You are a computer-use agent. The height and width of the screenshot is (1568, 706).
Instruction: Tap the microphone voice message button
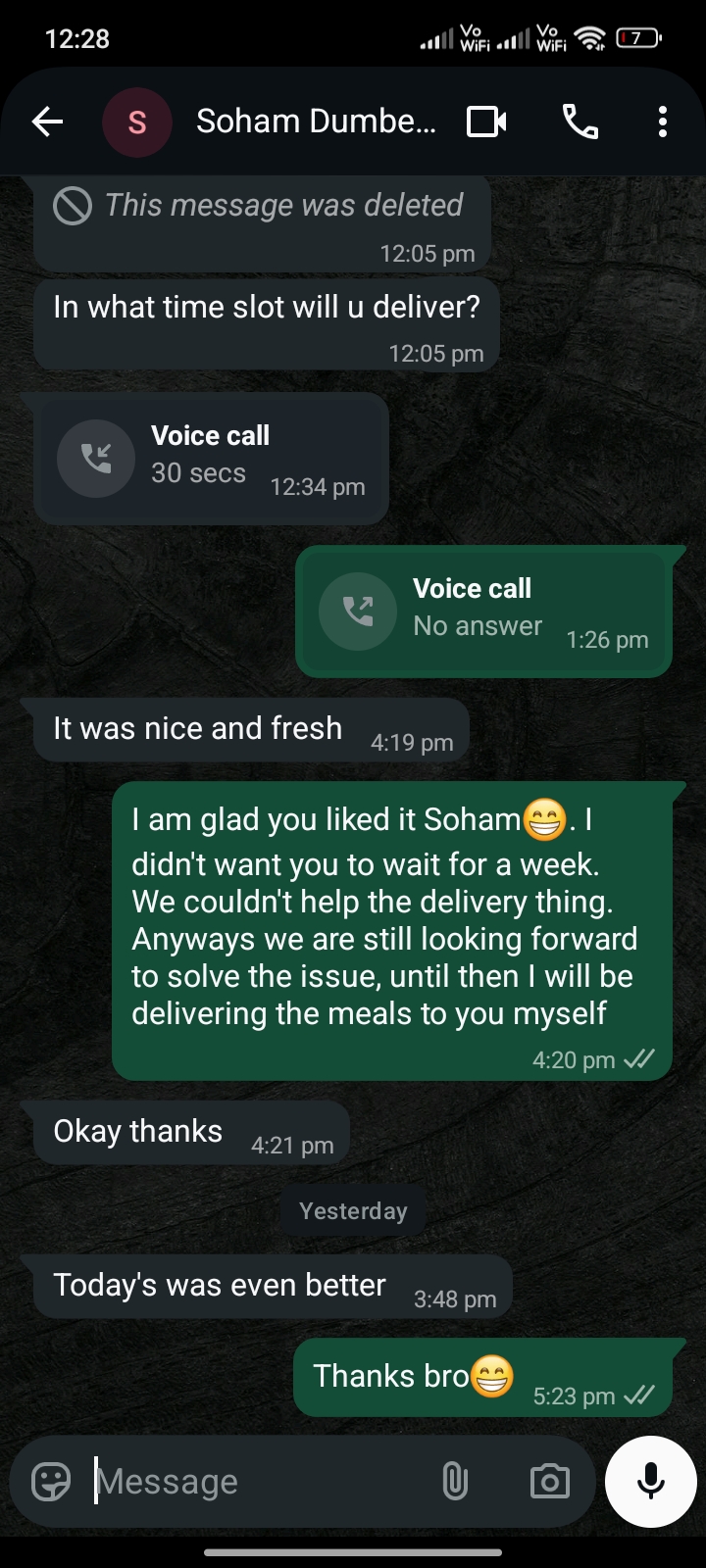click(650, 1481)
